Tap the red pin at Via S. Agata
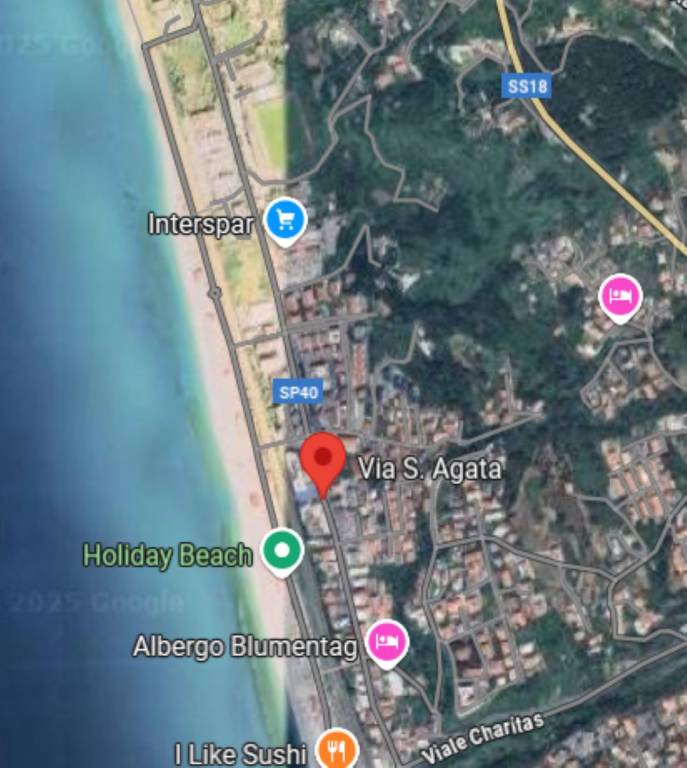The height and width of the screenshot is (768, 687). 323,462
